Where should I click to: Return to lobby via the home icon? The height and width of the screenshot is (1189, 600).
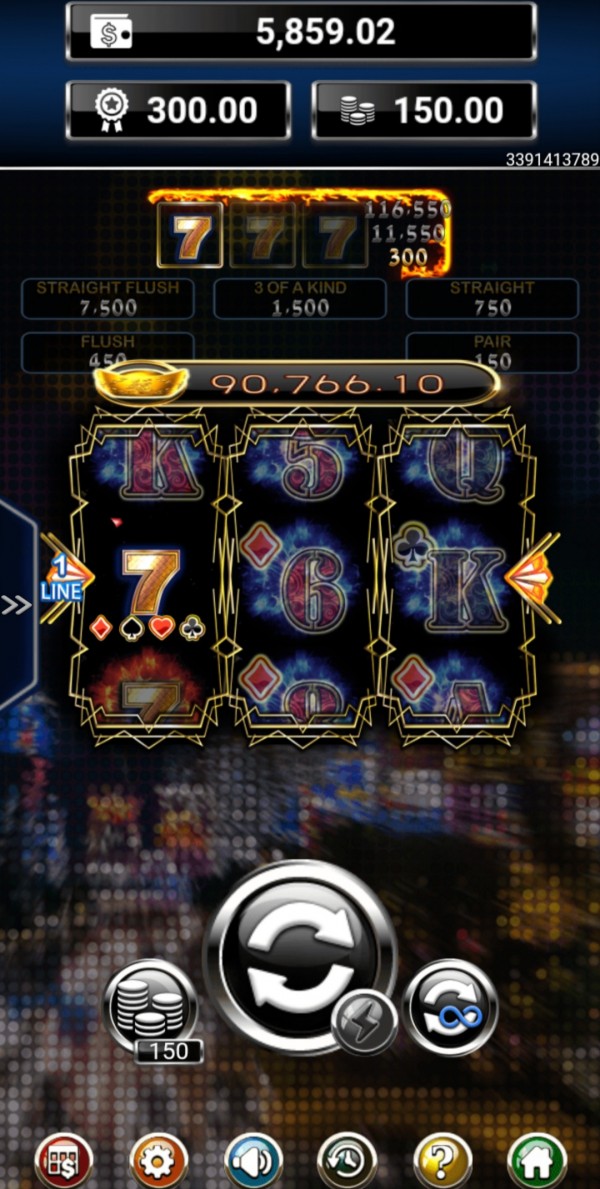(x=536, y=1161)
